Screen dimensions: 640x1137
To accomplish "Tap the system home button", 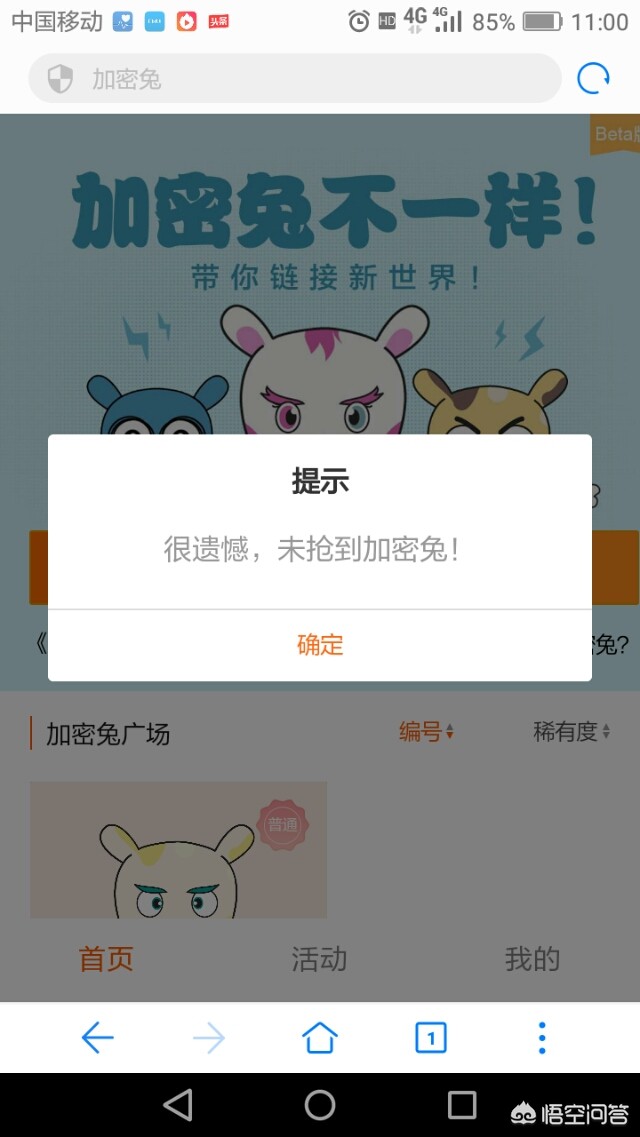I will pos(320,1105).
